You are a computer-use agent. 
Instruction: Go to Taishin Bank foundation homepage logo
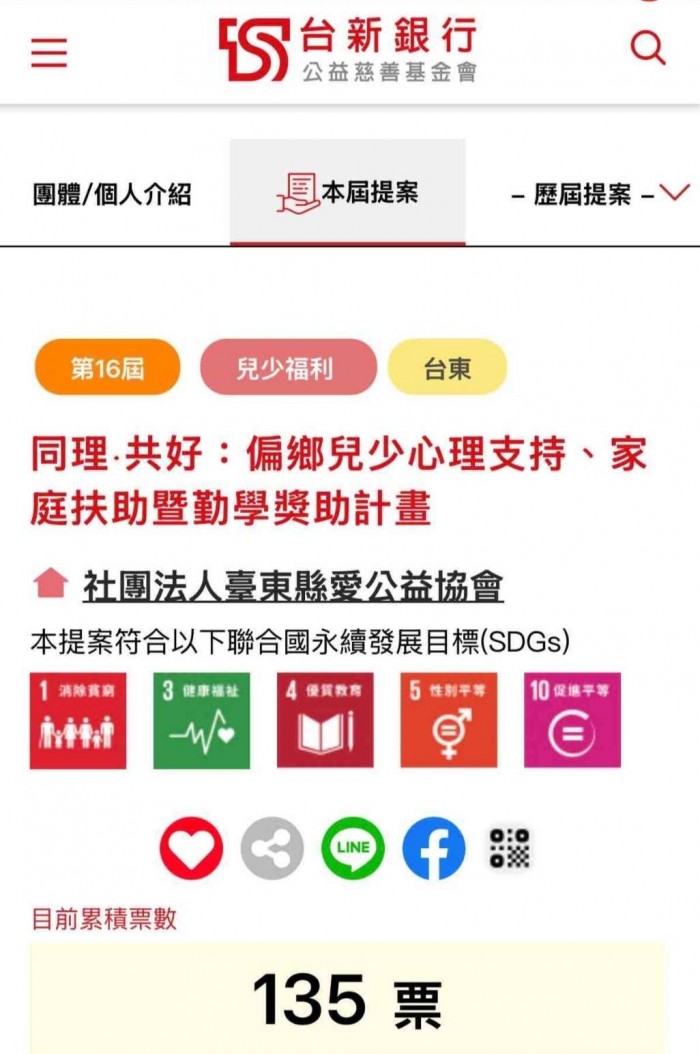coord(348,49)
